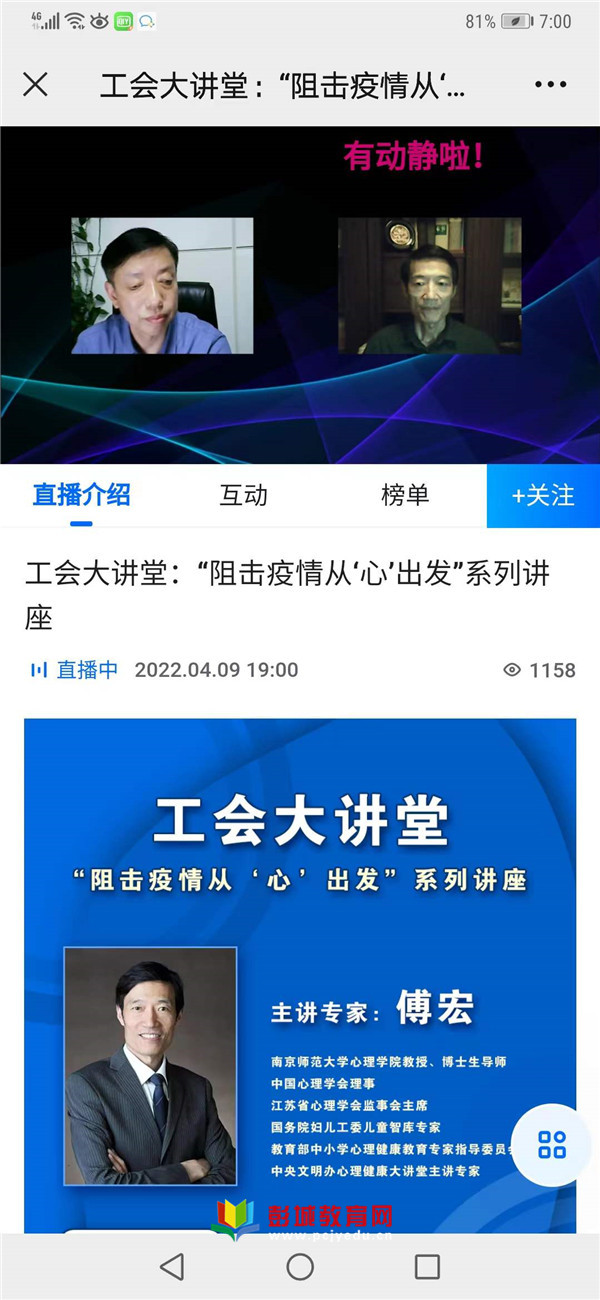Go to the home screen
The image size is (600, 1300).
click(300, 1267)
